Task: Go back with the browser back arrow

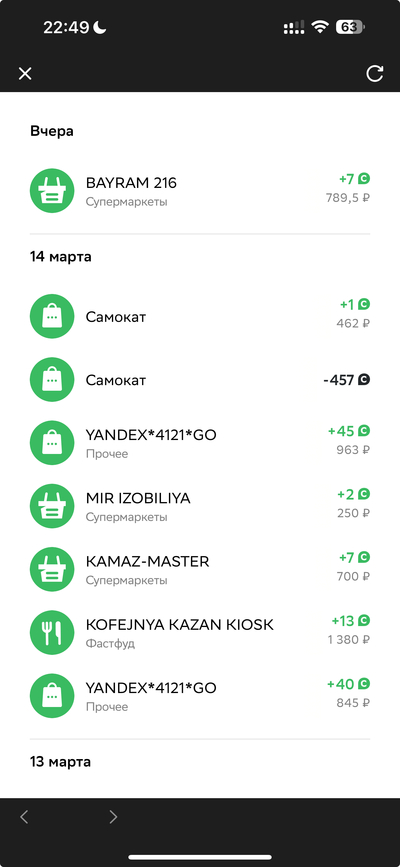Action: point(24,817)
